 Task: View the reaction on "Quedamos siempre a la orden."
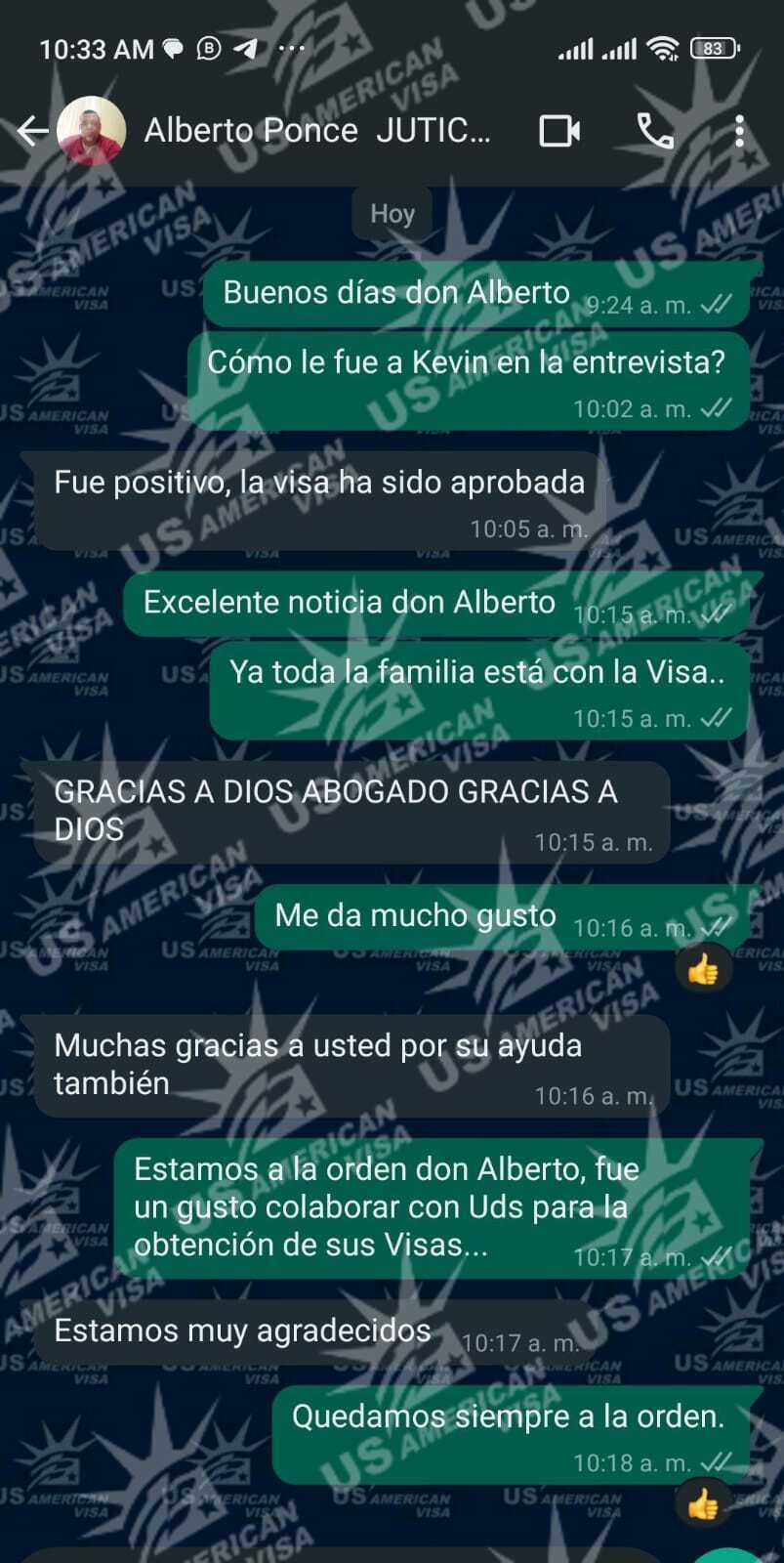click(x=703, y=1503)
